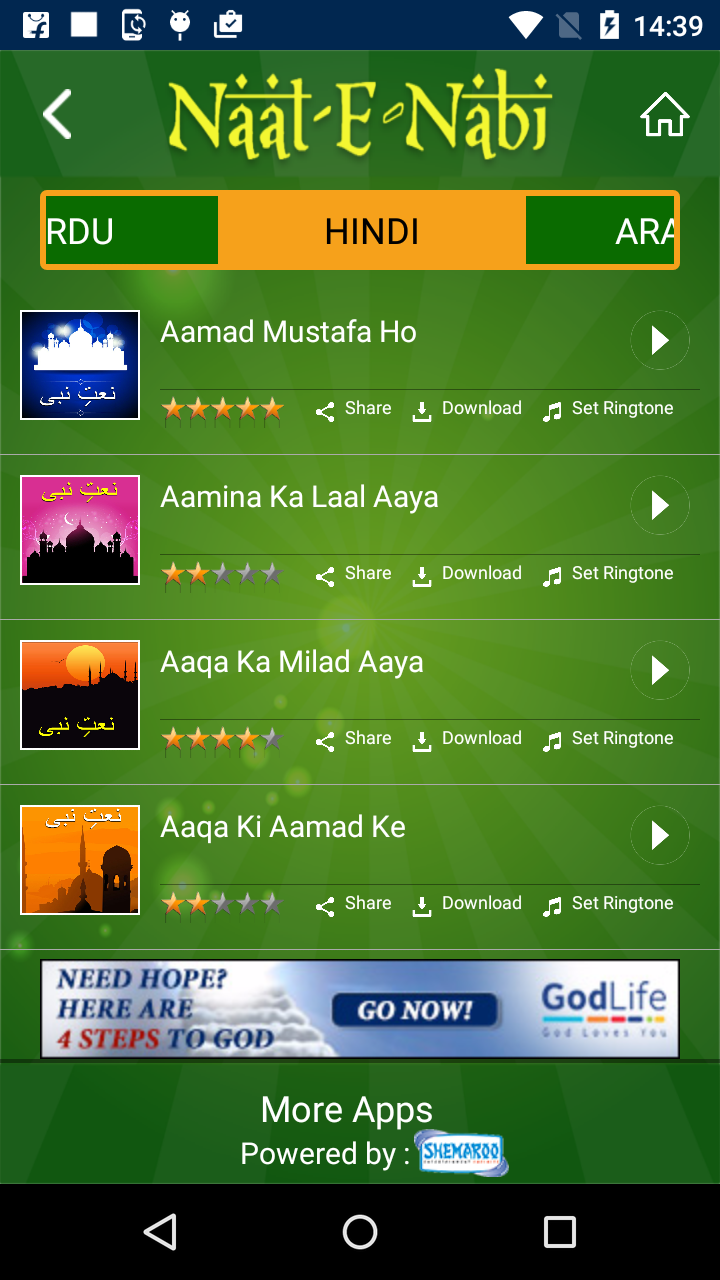Tap the Download icon for Aamina Ka Laal Aaya
The width and height of the screenshot is (720, 1280).
click(x=423, y=575)
